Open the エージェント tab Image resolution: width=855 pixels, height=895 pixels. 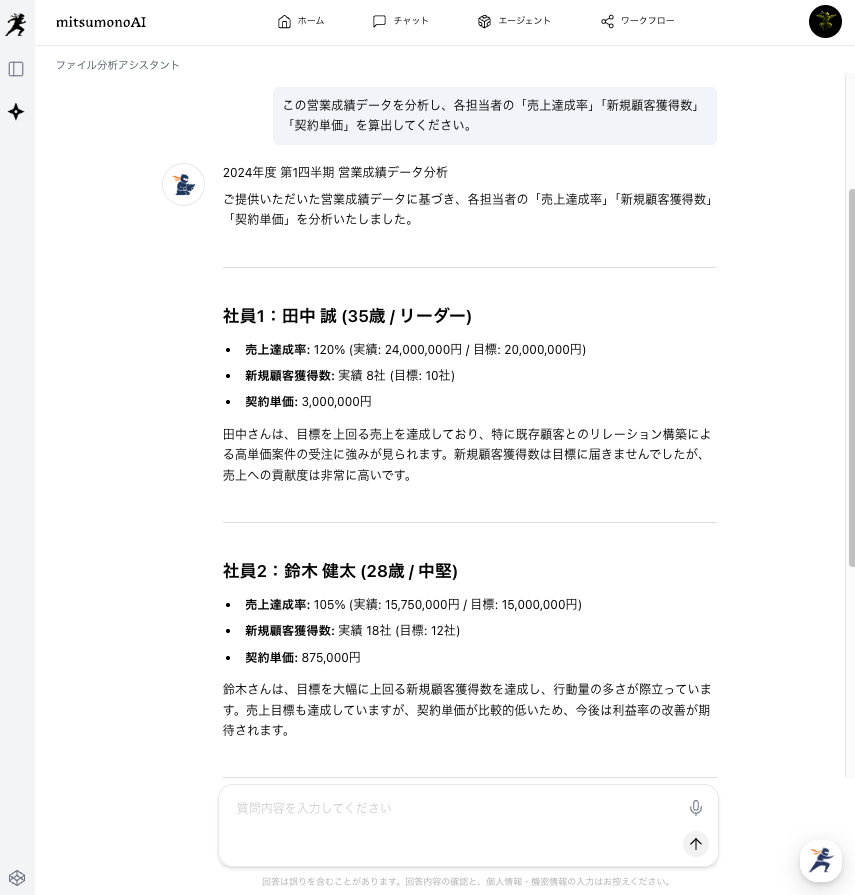pyautogui.click(x=514, y=21)
